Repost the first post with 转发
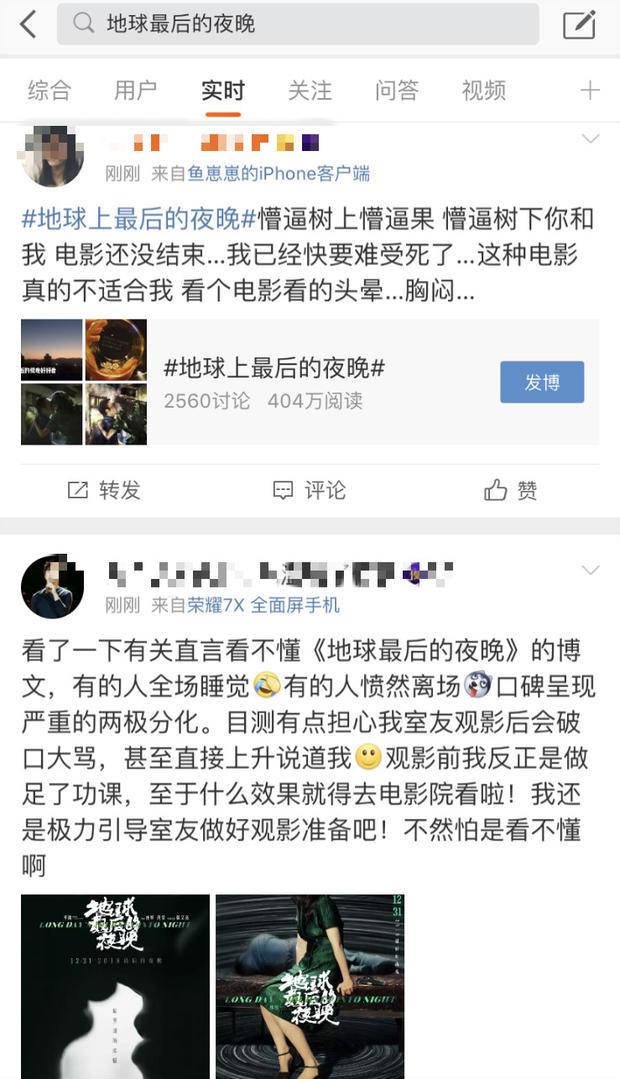The image size is (620, 1079). (x=104, y=489)
